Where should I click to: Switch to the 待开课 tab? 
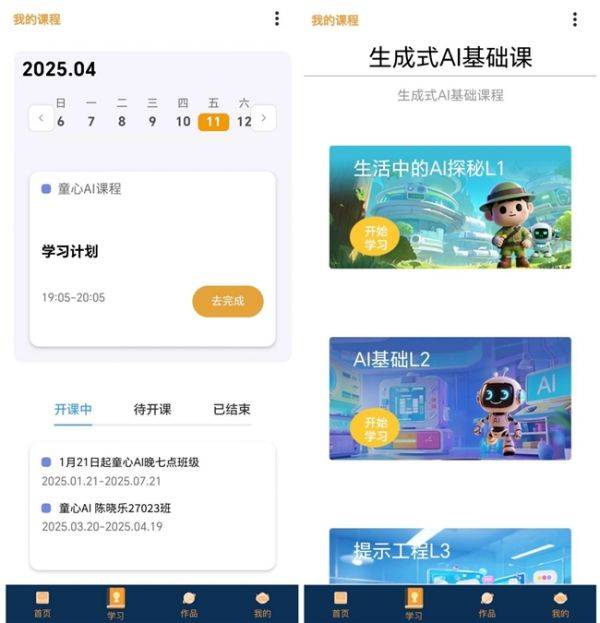(152, 409)
